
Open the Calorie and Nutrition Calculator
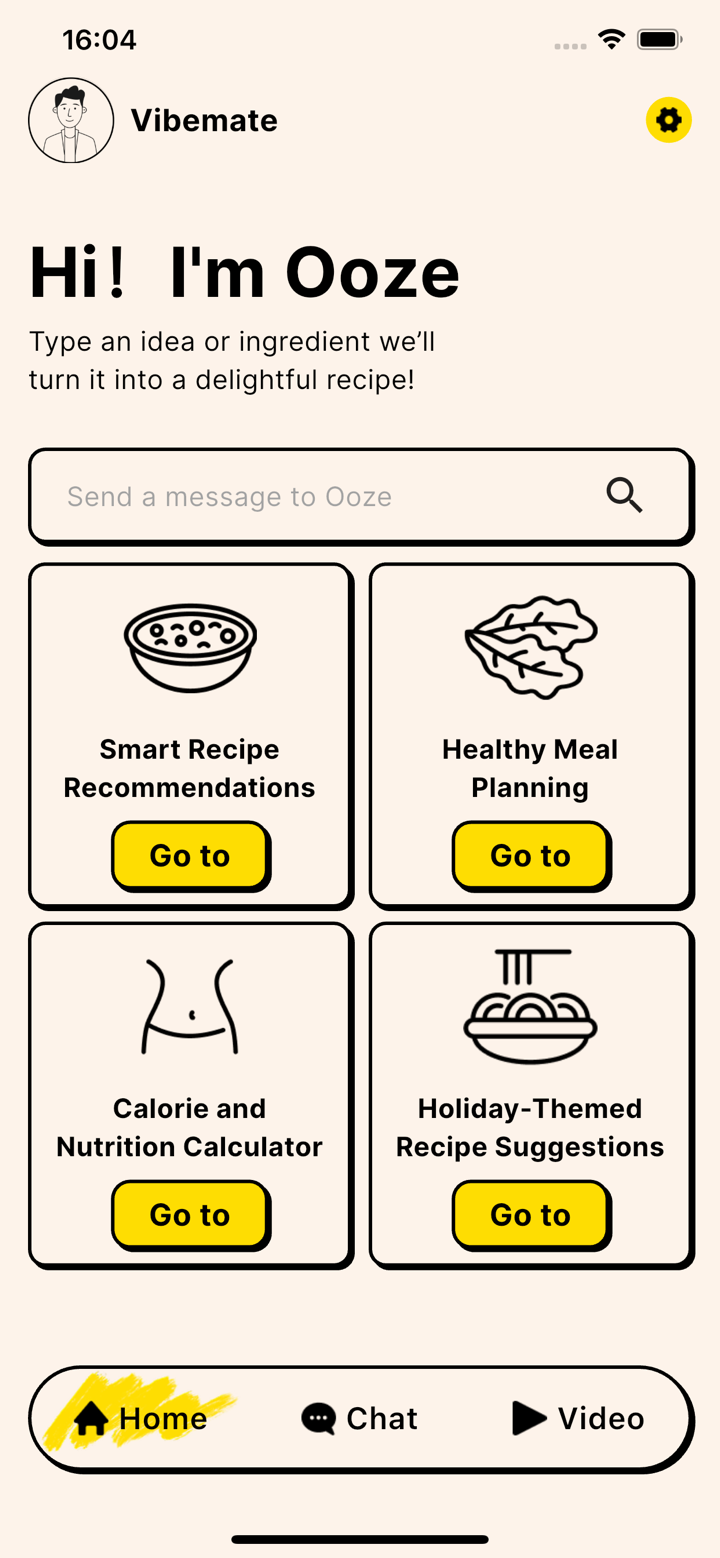189,1214
